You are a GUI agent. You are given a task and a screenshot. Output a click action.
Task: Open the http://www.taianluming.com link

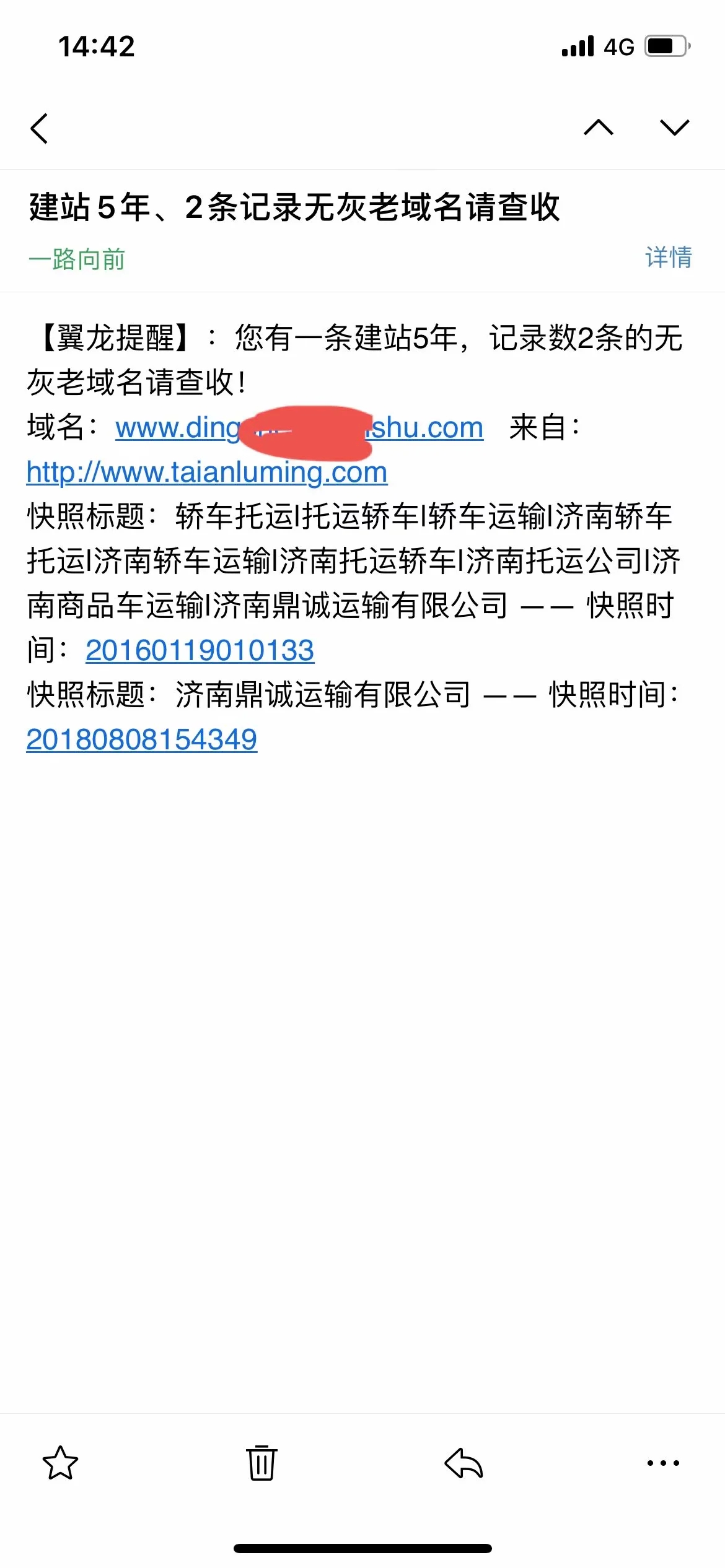tap(207, 473)
